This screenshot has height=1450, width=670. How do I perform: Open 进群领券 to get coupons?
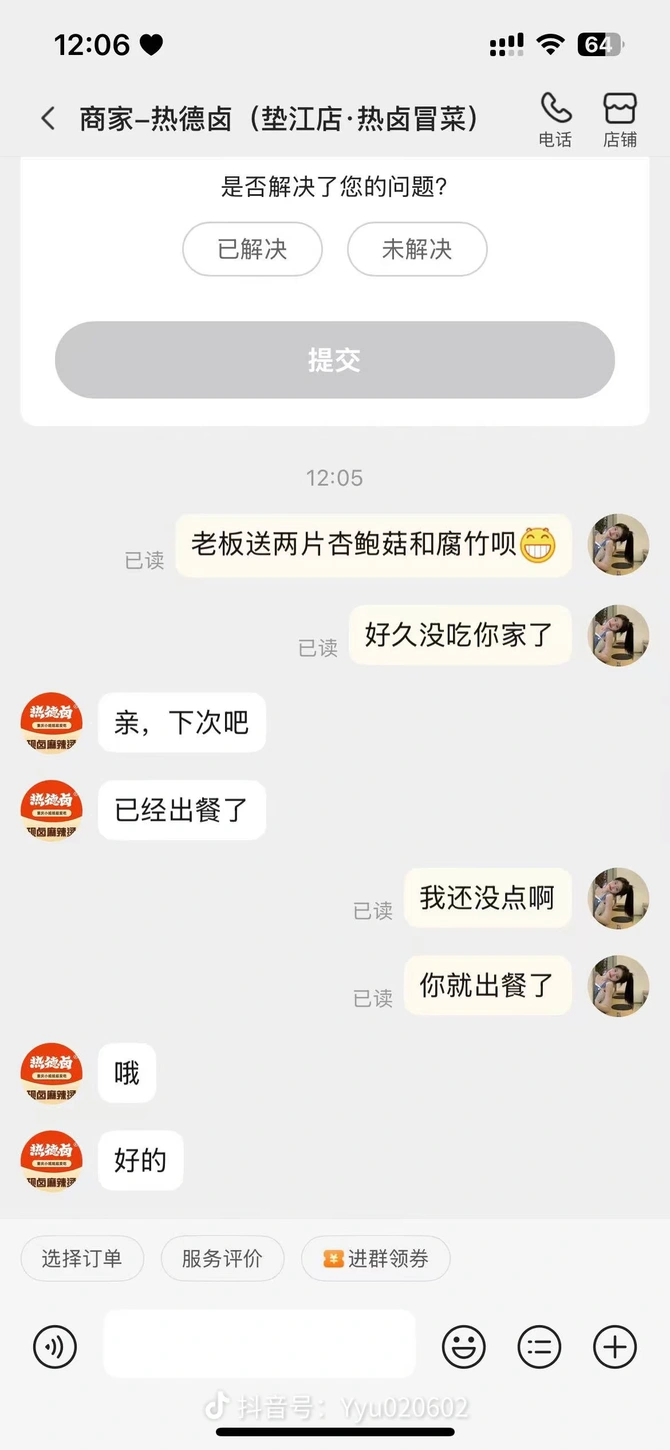(376, 1259)
